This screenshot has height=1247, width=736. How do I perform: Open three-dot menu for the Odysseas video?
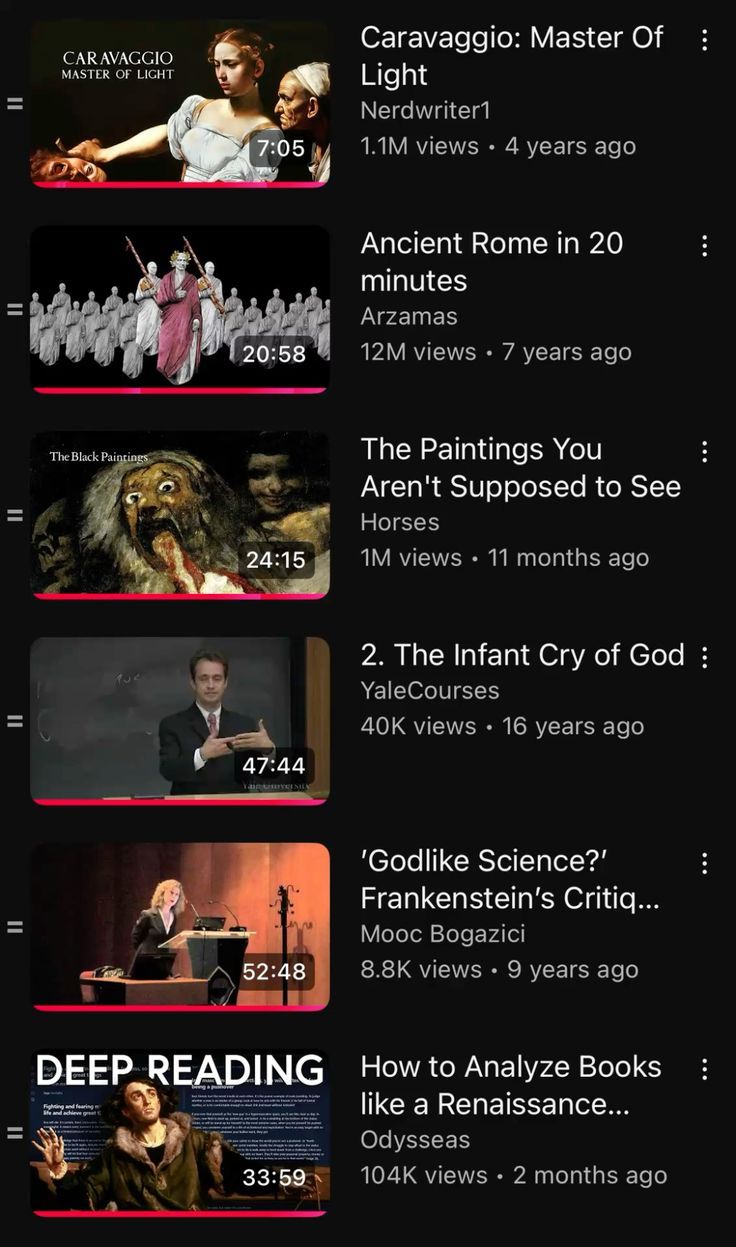pyautogui.click(x=705, y=1069)
